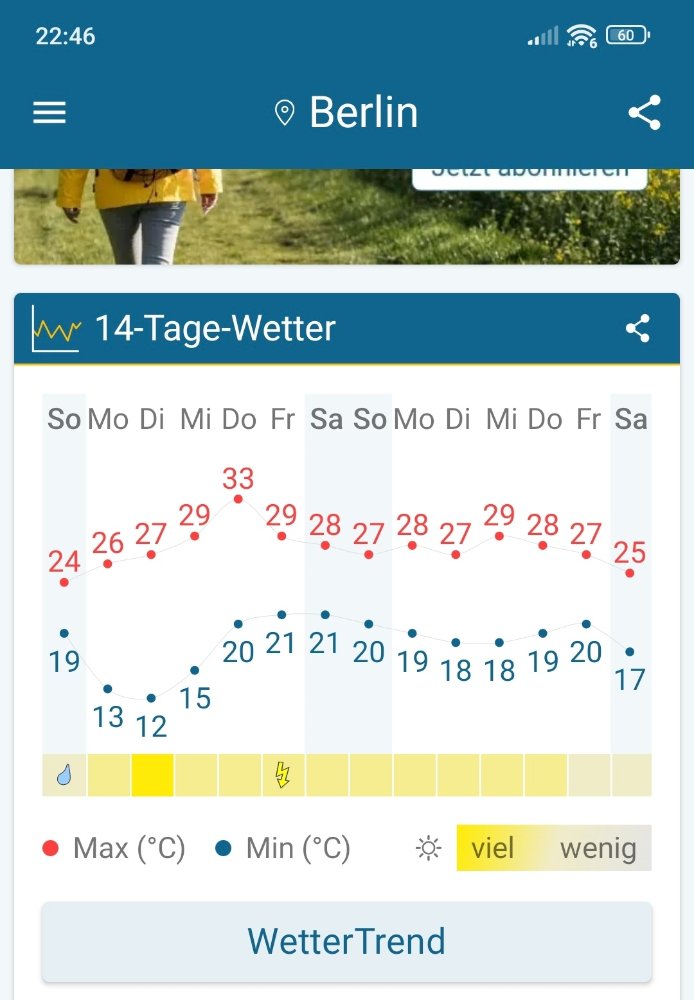Image resolution: width=694 pixels, height=1000 pixels.
Task: Open the WetterTrend button
Action: (x=346, y=941)
